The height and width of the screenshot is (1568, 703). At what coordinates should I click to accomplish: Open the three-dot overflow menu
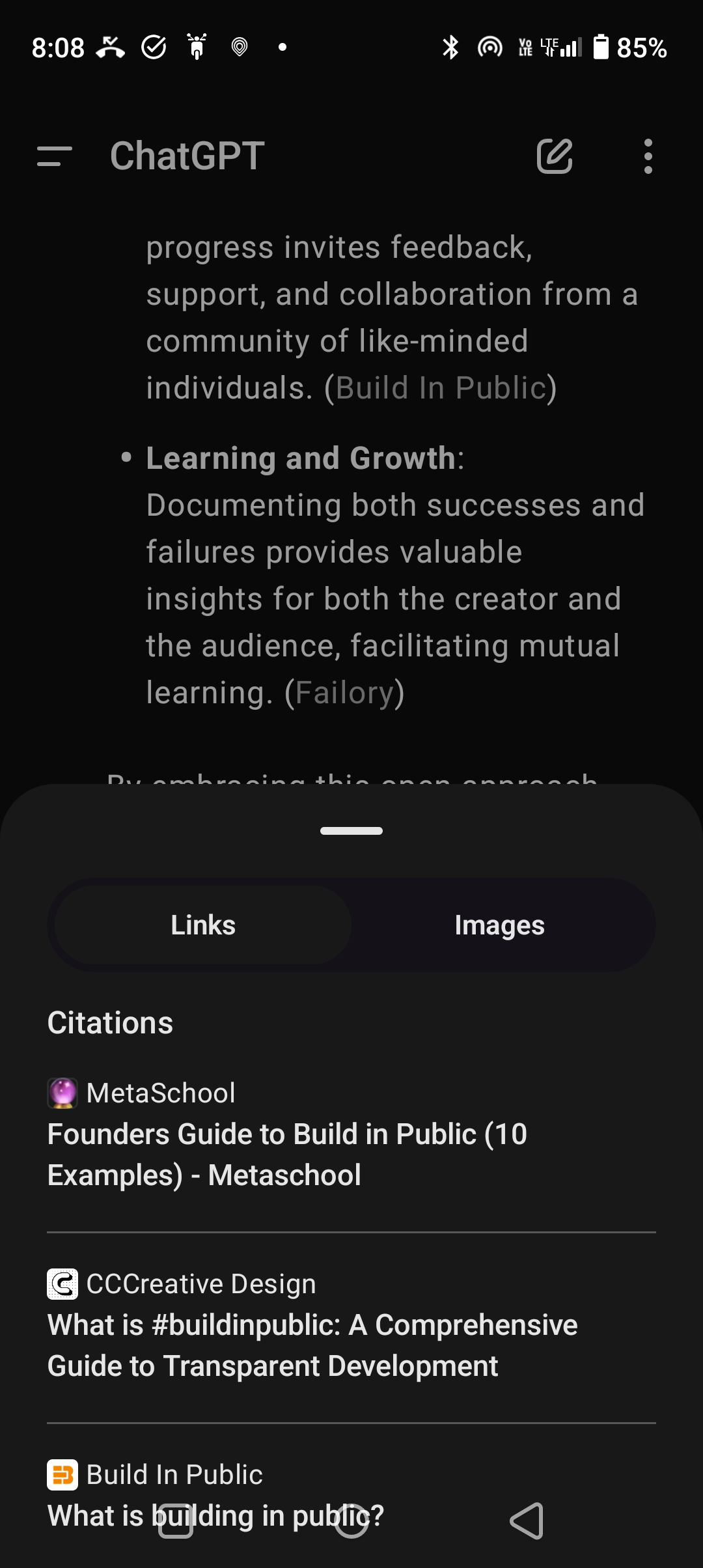click(x=648, y=156)
